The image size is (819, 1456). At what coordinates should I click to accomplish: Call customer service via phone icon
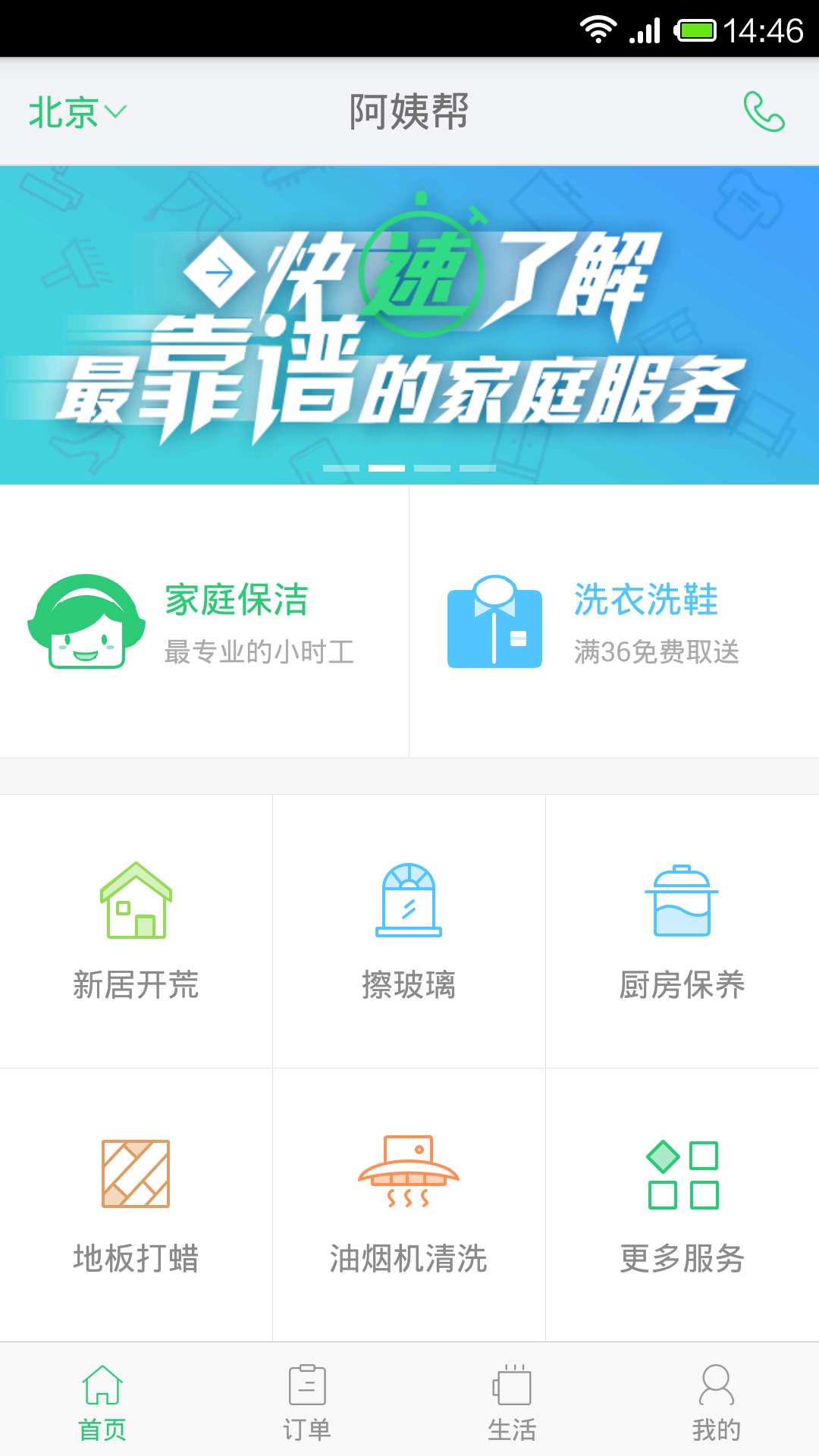point(764,112)
